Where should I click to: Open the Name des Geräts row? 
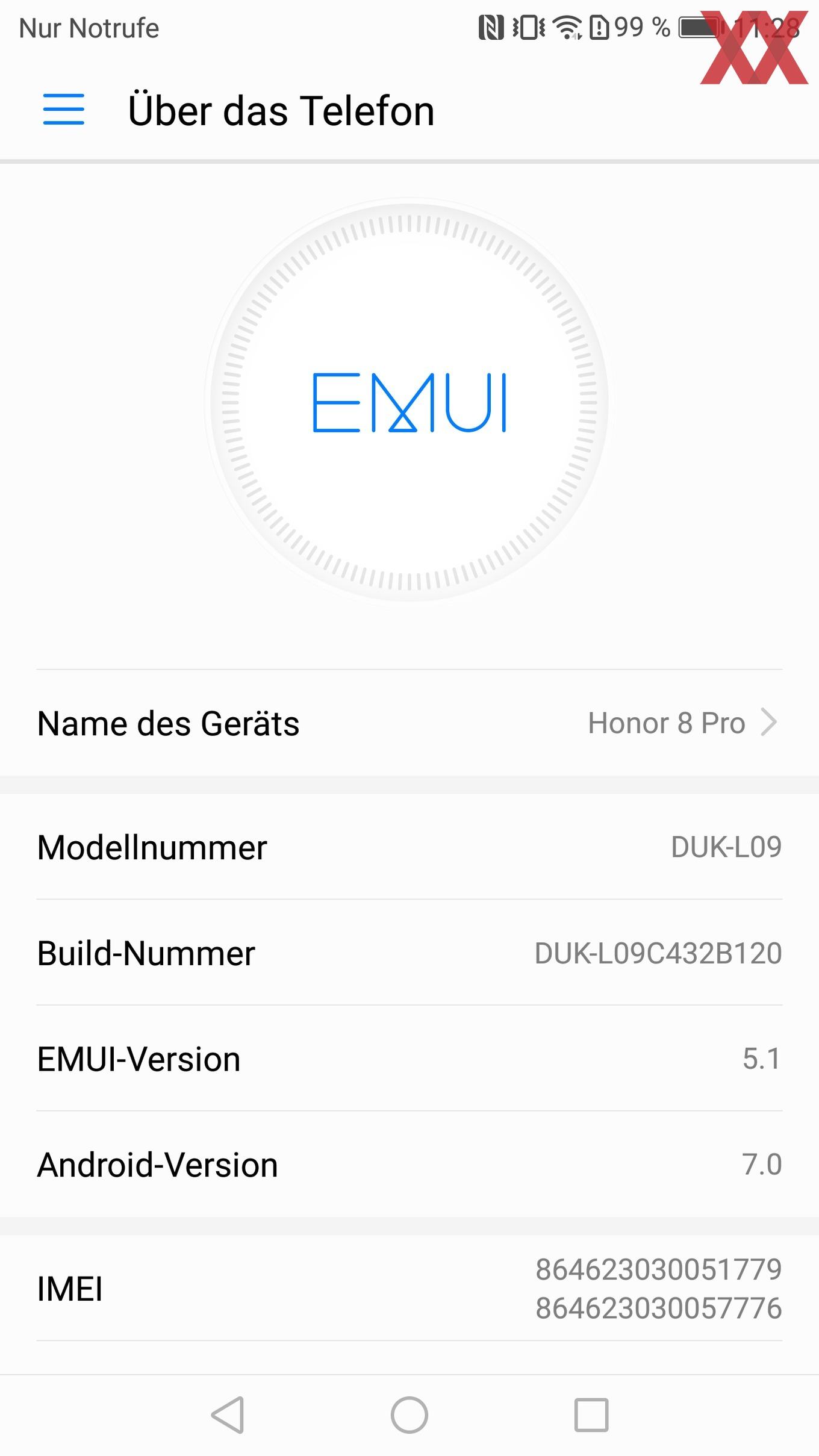[409, 723]
